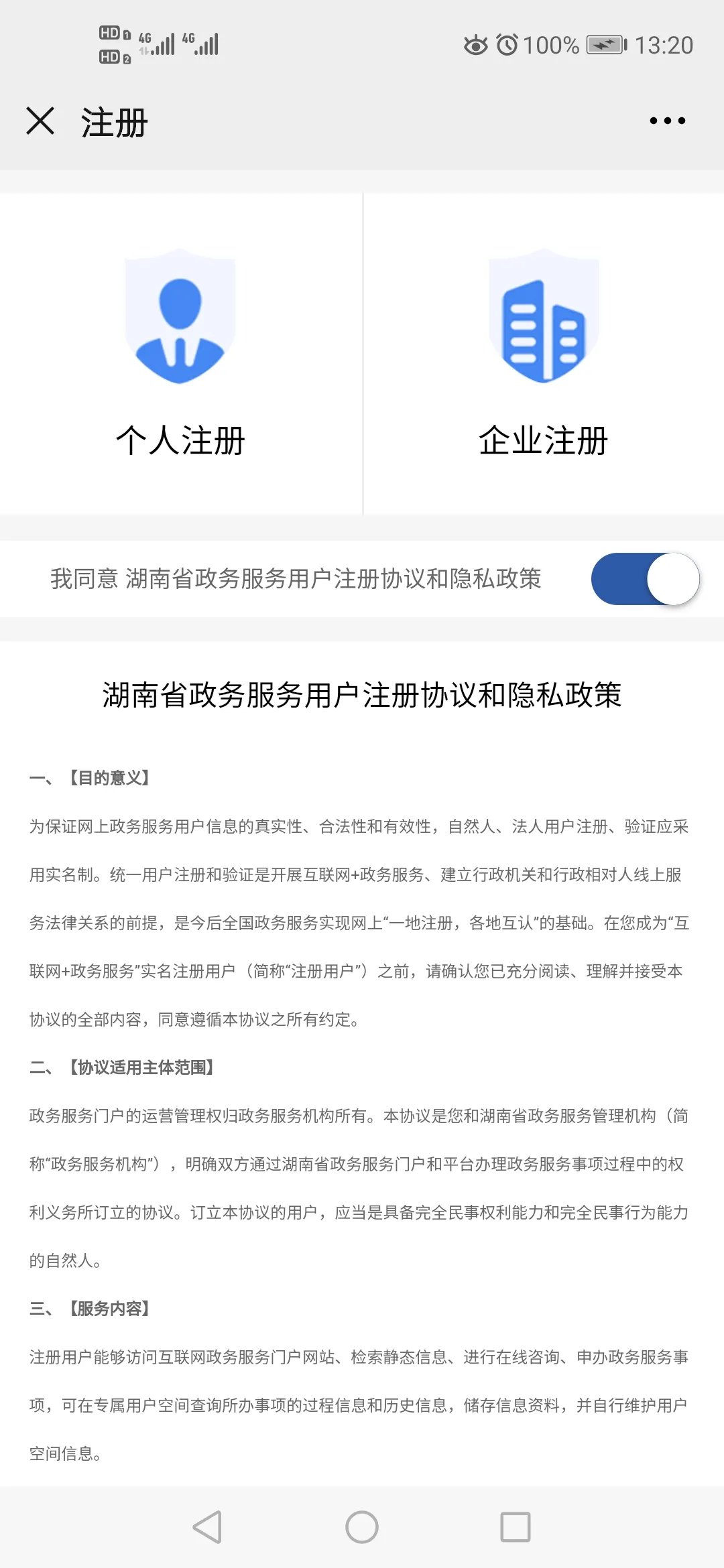724x1568 pixels.
Task: Open the three-dot overflow menu
Action: 667,121
